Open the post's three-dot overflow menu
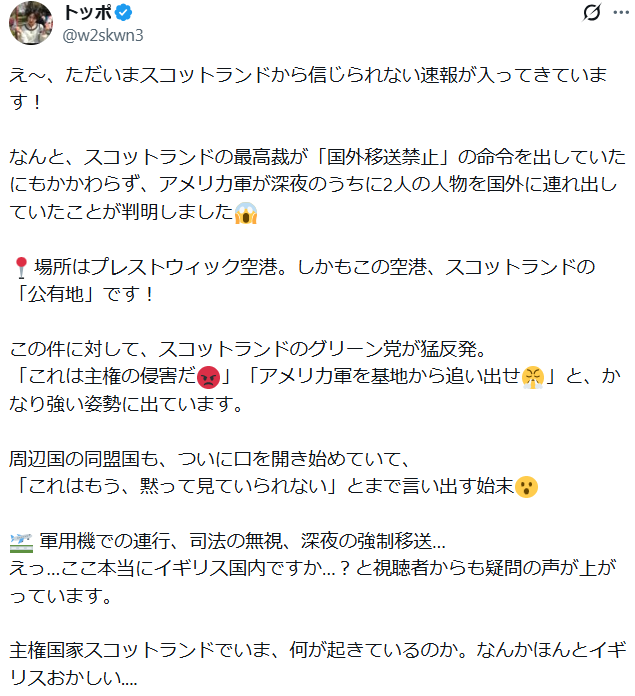The image size is (635, 696). (x=620, y=13)
